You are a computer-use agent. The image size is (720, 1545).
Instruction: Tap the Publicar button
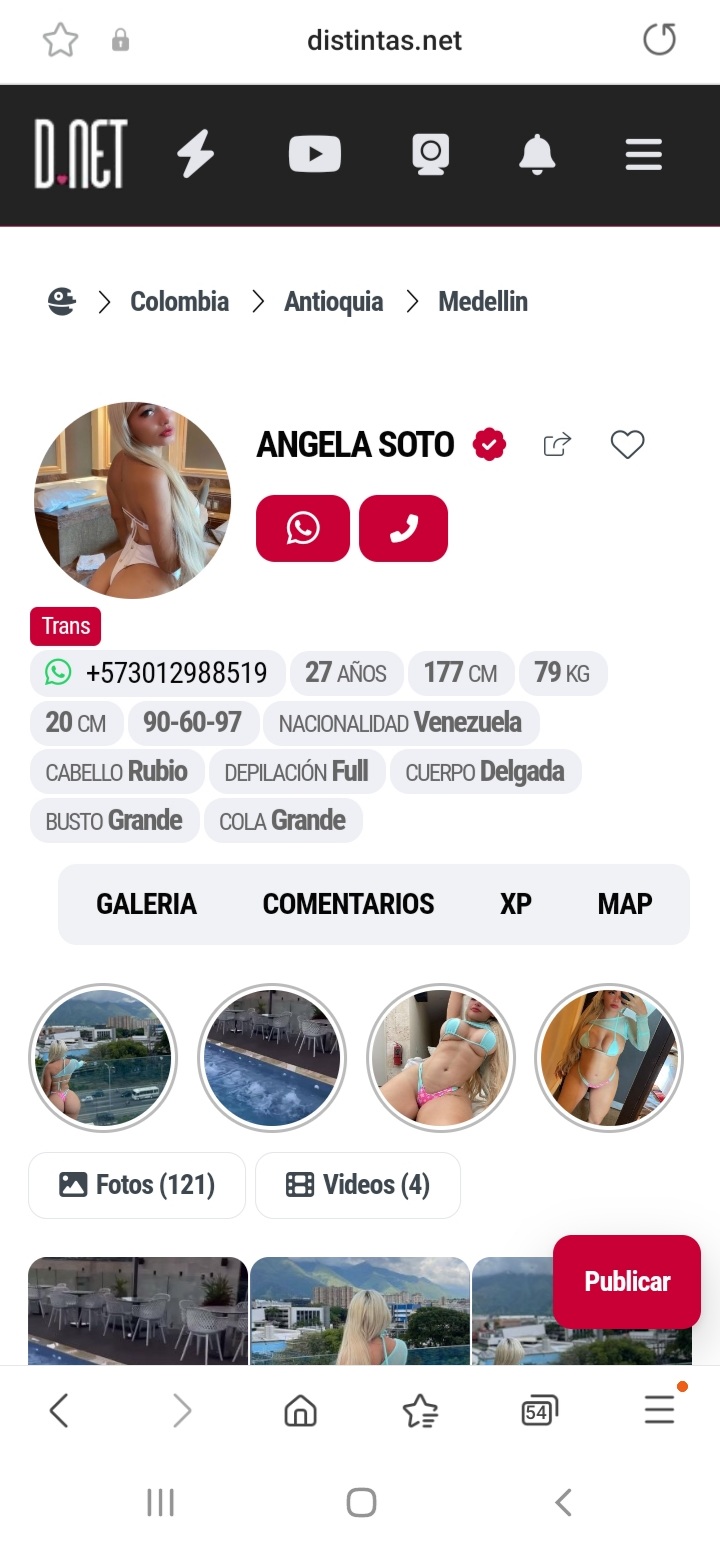[x=627, y=1282]
